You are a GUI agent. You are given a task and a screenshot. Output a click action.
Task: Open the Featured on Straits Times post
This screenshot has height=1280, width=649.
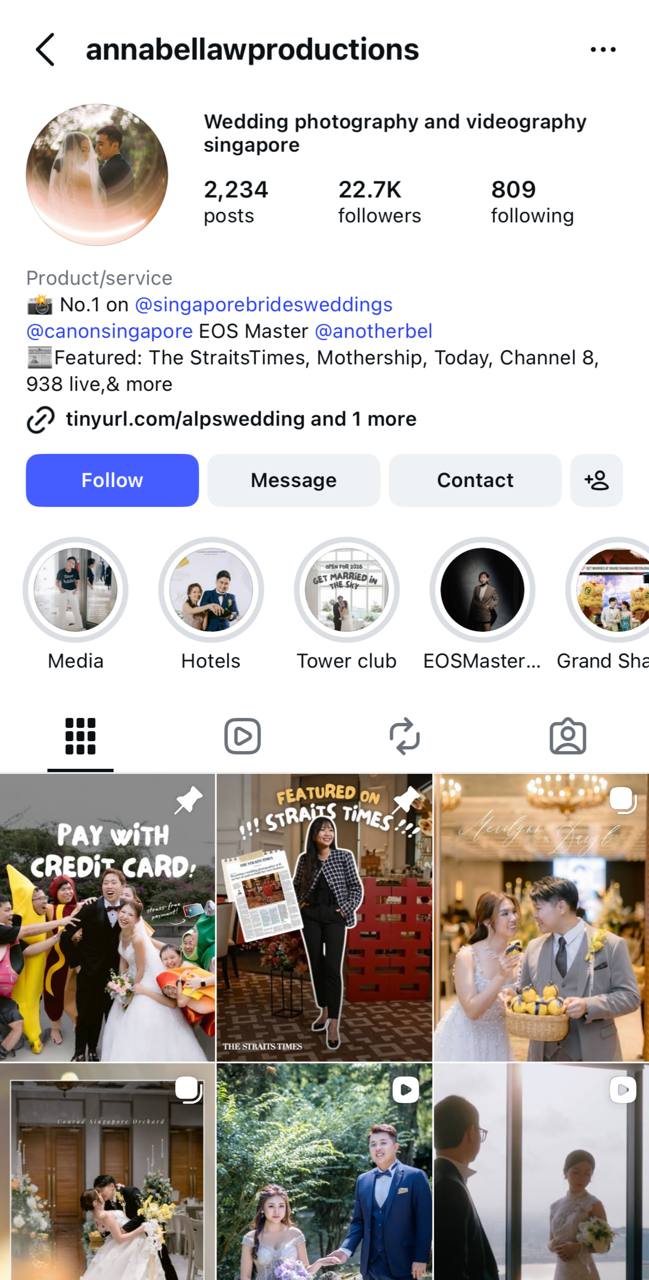(x=324, y=917)
